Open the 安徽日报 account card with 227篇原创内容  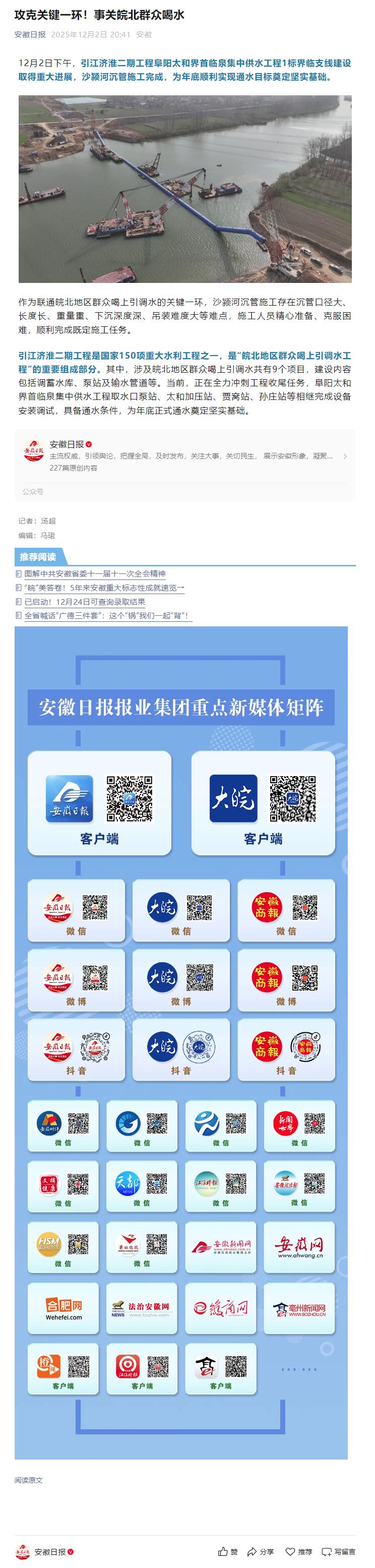click(x=184, y=455)
